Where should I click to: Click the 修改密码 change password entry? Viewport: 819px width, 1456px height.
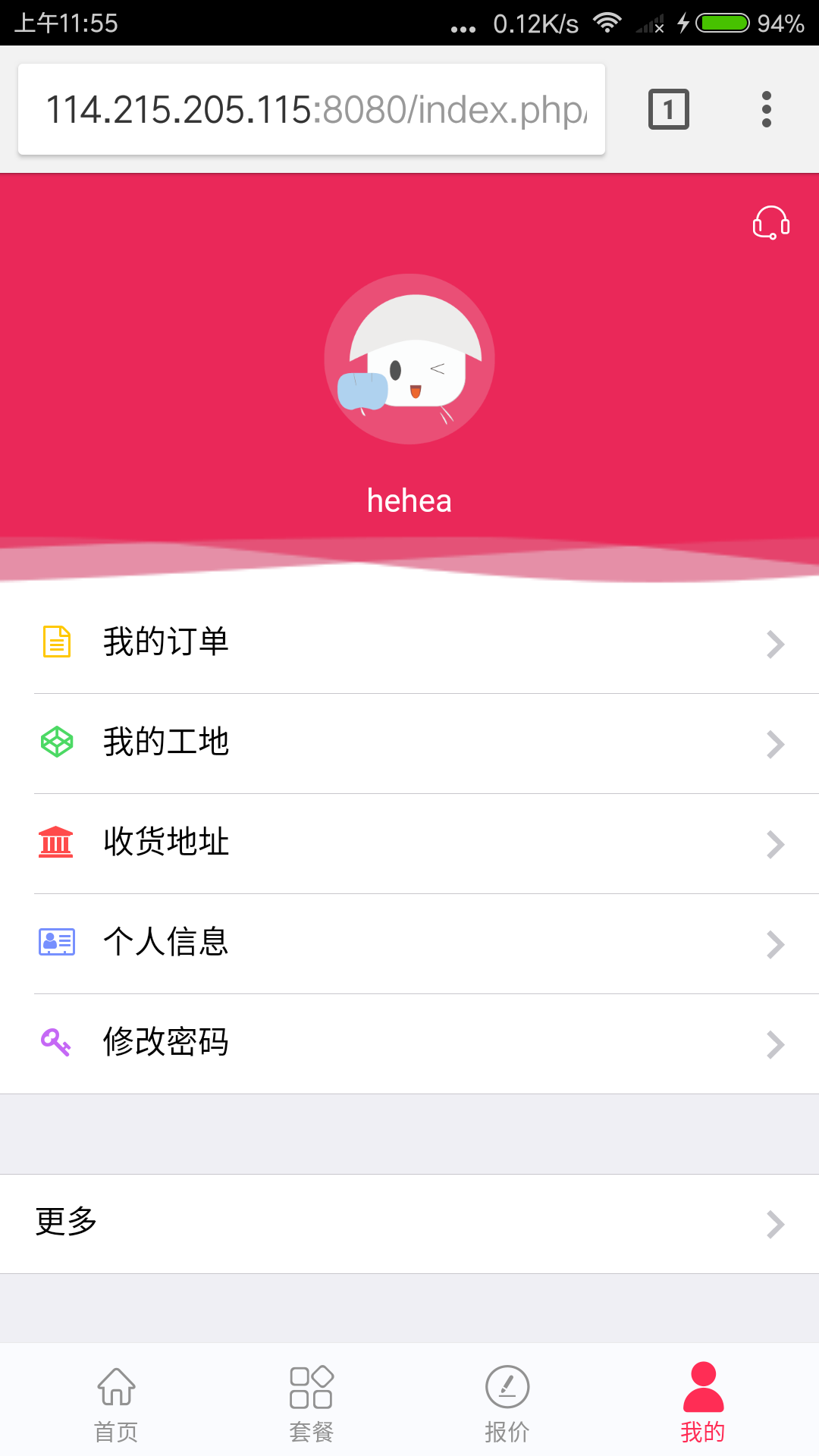pos(167,1043)
